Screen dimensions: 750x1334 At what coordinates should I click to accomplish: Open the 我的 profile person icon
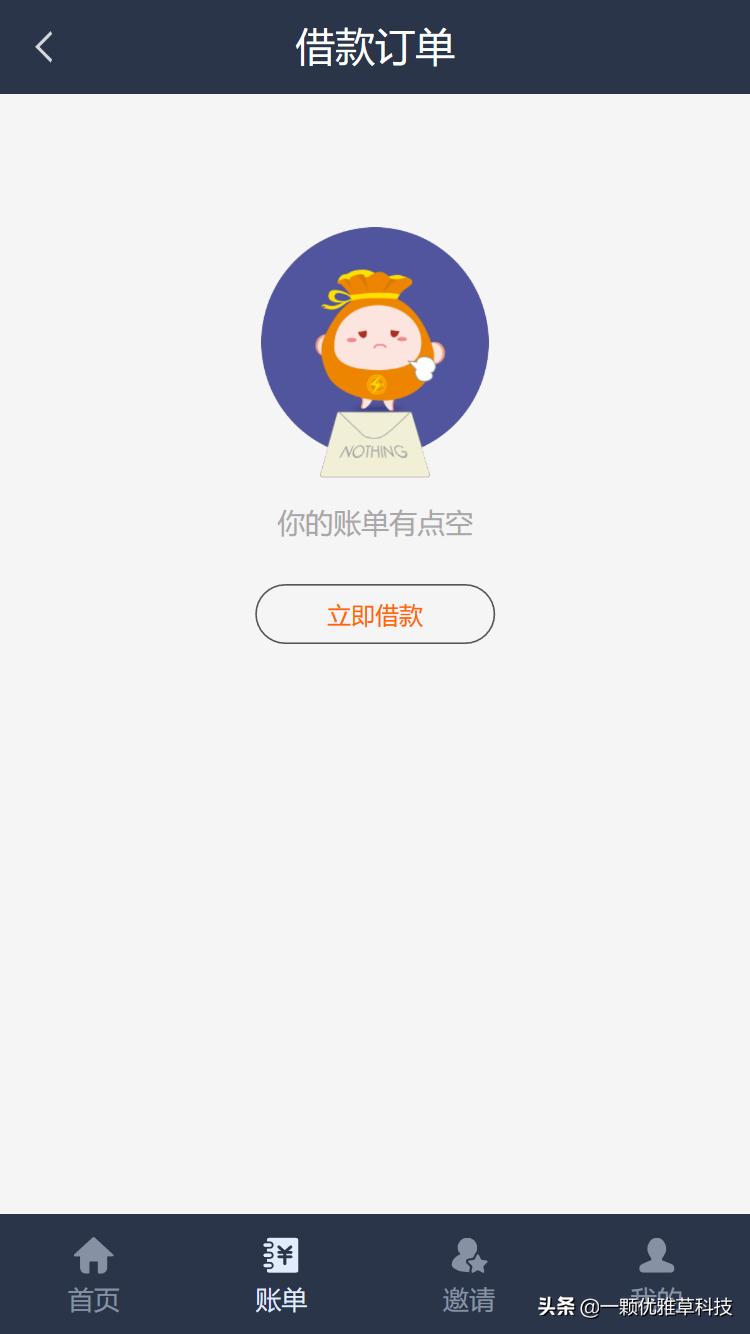656,1253
